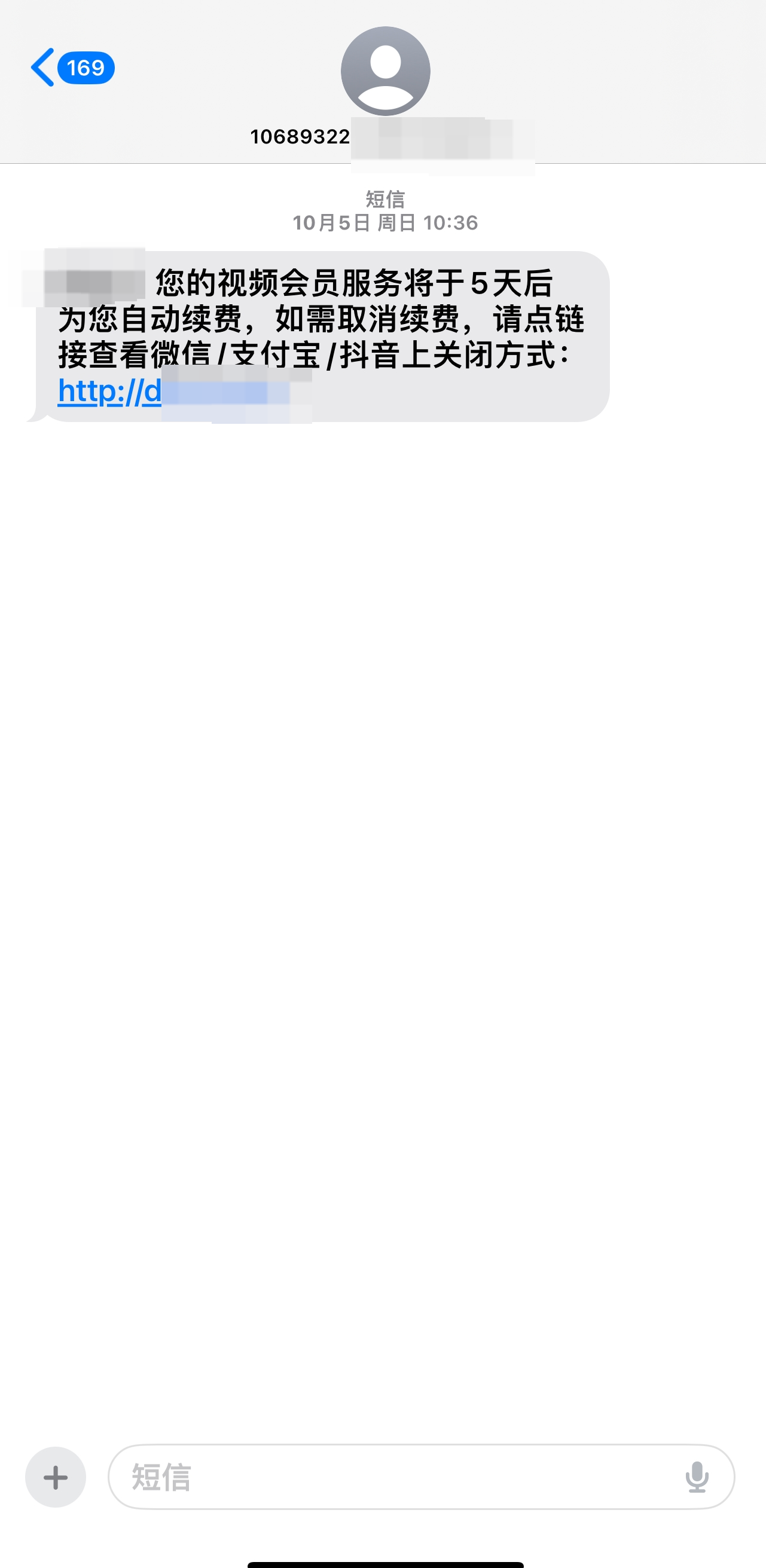
Task: Open the plus attachments menu
Action: pyautogui.click(x=56, y=1477)
